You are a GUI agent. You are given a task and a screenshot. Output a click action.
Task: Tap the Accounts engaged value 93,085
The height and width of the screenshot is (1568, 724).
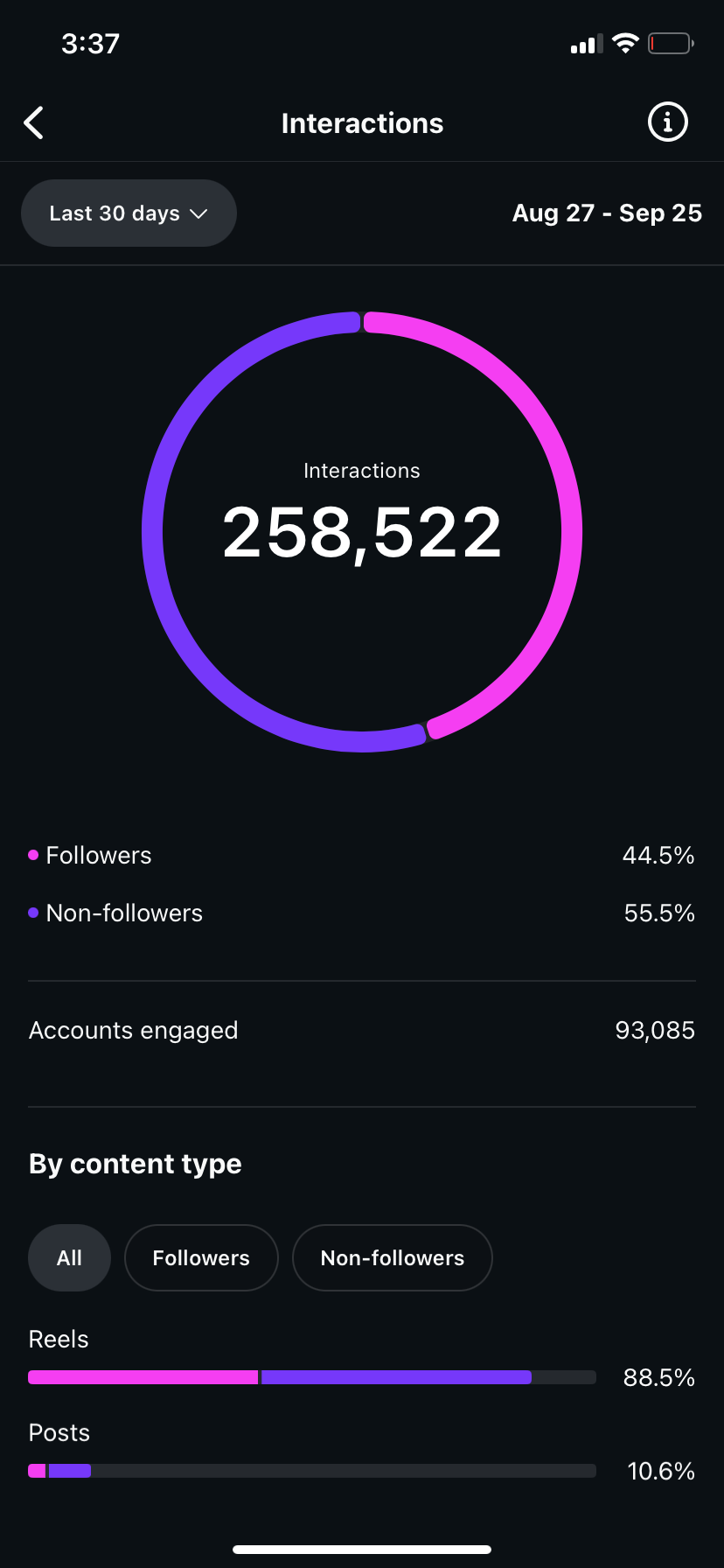(654, 1030)
